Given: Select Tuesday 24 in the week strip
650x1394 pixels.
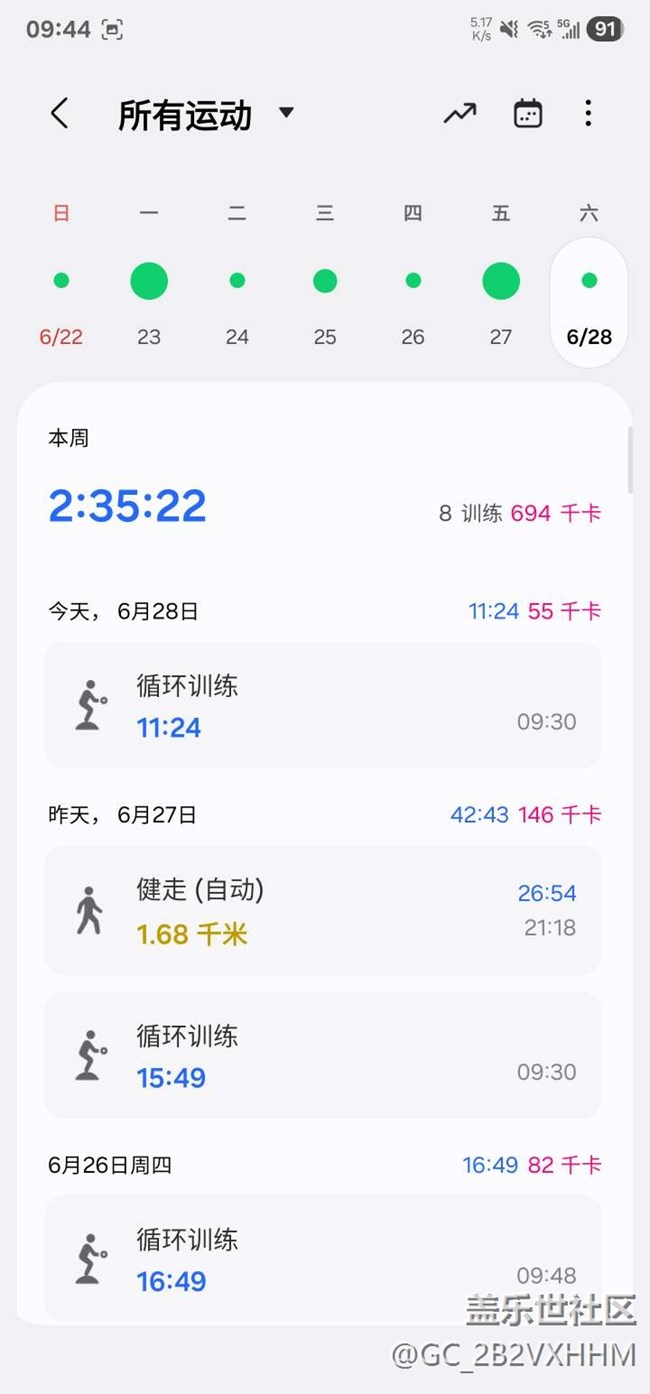Looking at the screenshot, I should click(x=237, y=282).
